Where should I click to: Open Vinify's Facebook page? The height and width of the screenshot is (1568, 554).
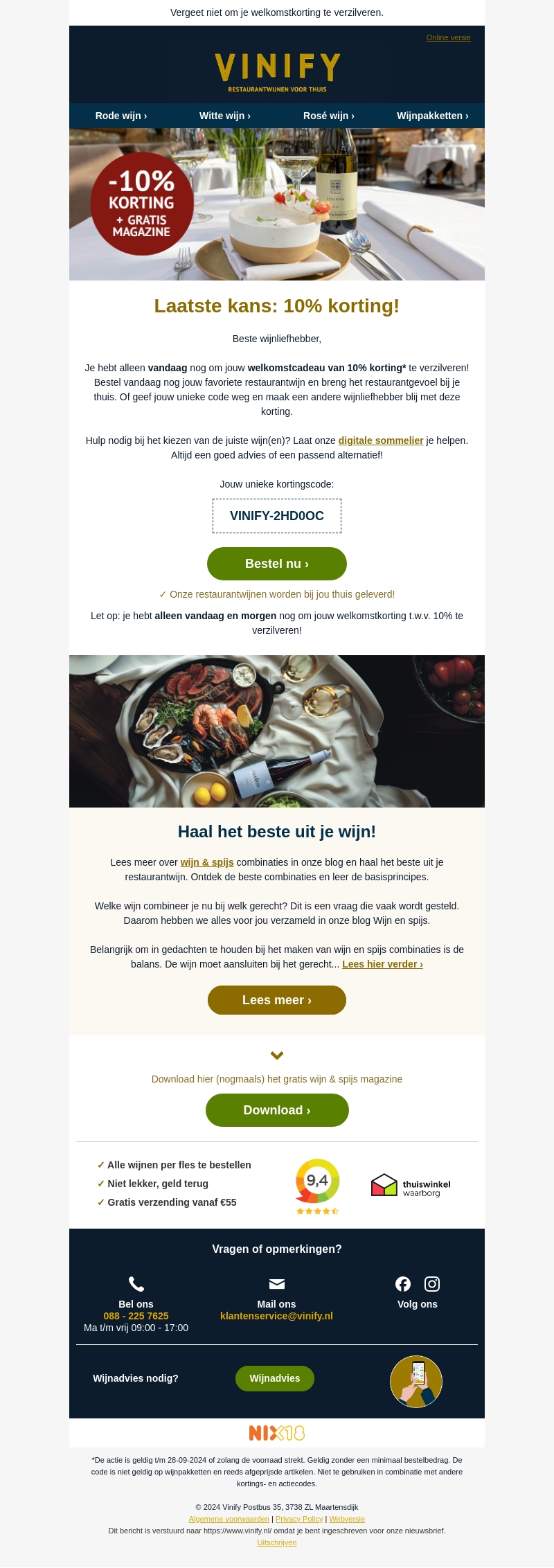point(403,1284)
